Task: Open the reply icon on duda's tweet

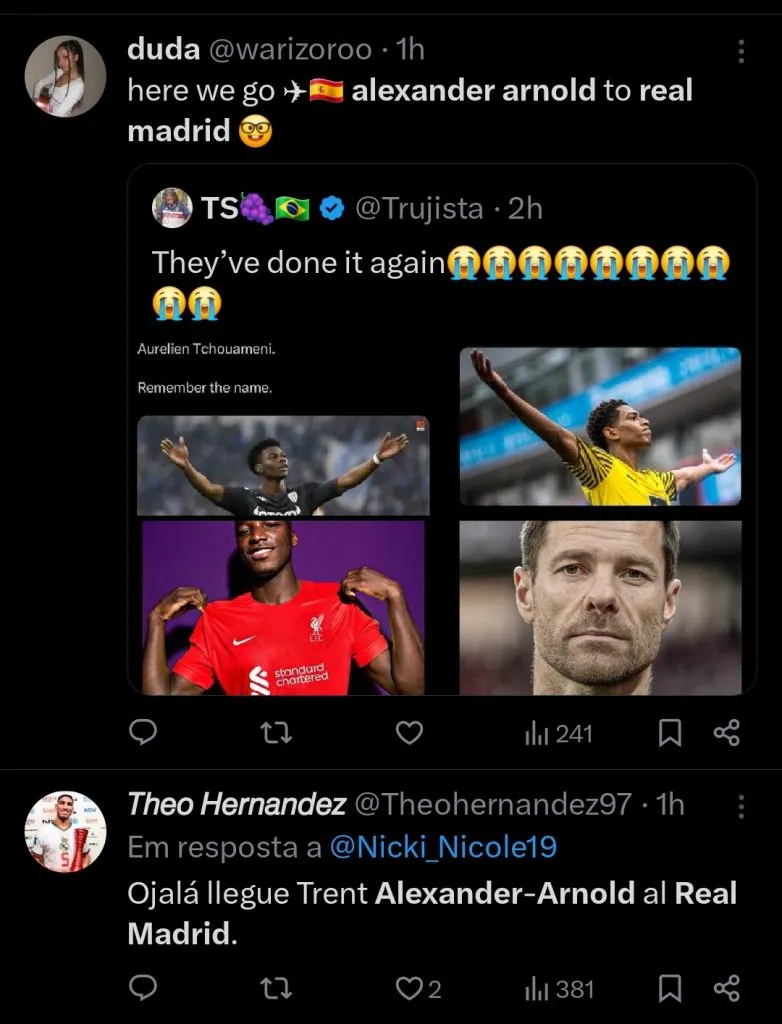Action: pos(143,733)
